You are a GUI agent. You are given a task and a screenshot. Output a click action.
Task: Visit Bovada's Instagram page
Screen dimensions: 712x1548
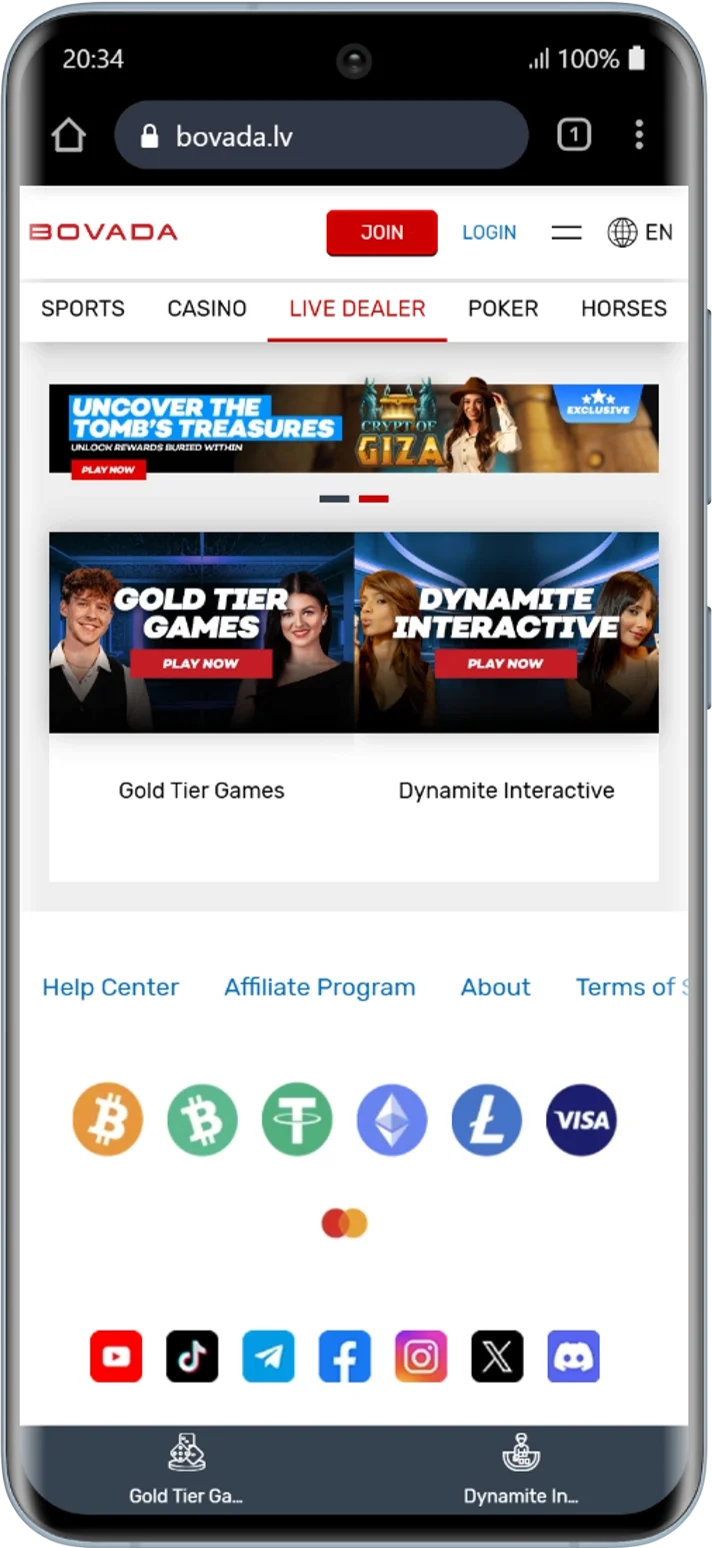pyautogui.click(x=421, y=1356)
